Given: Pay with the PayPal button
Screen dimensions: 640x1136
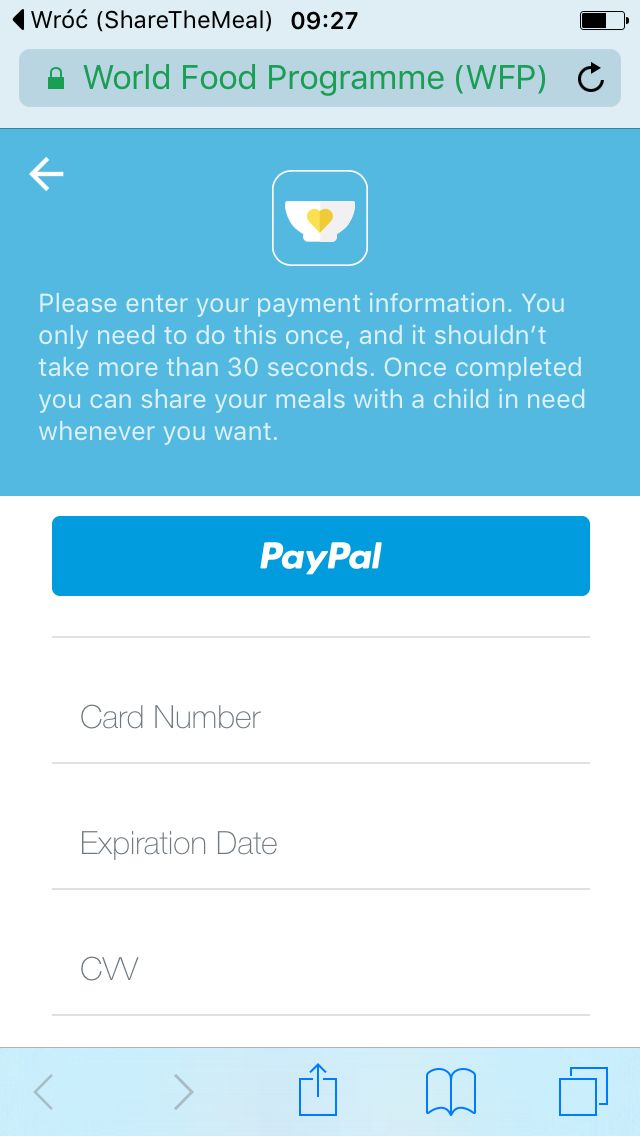Looking at the screenshot, I should click(320, 556).
